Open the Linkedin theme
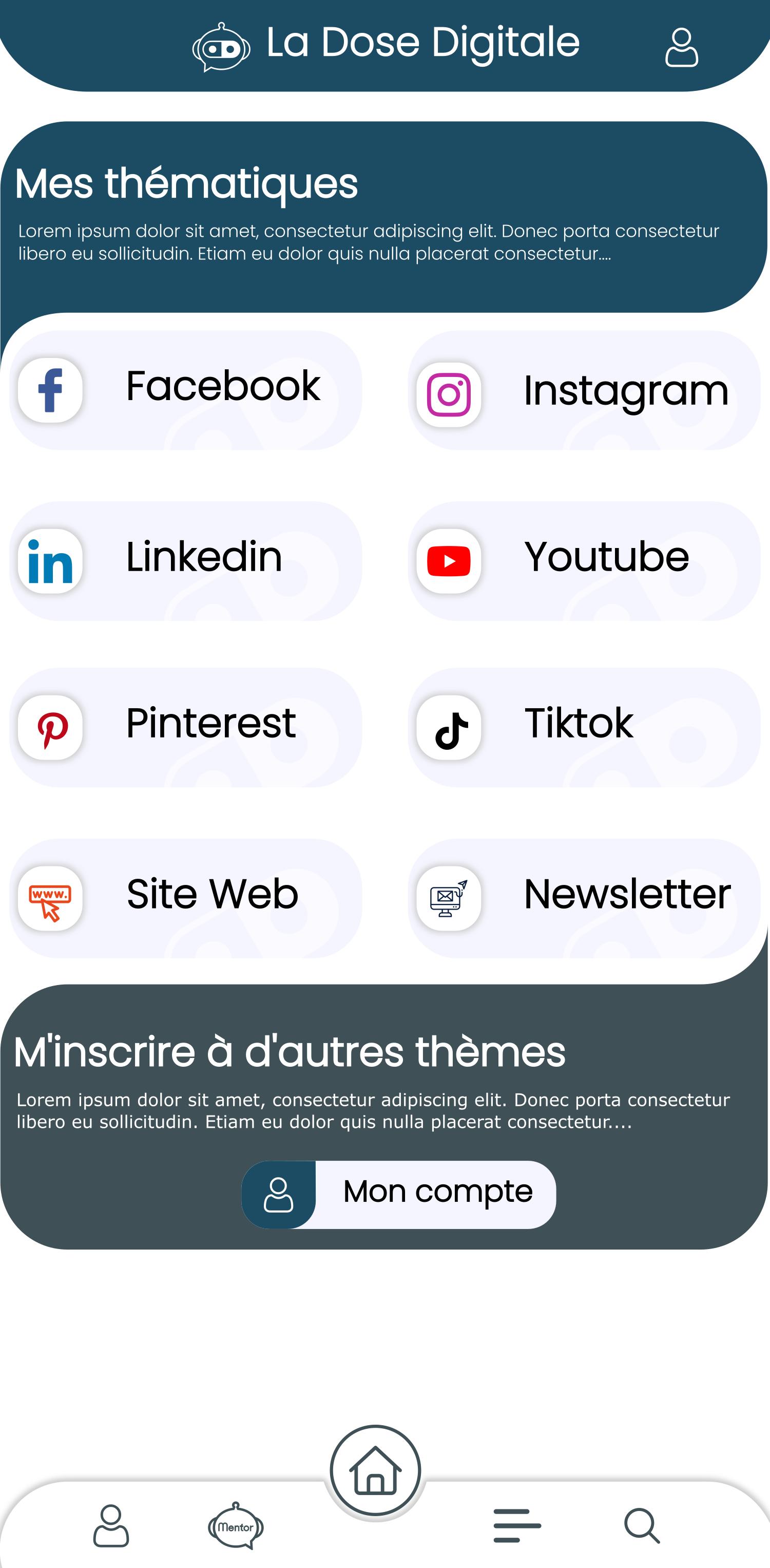The height and width of the screenshot is (1568, 770). click(185, 561)
